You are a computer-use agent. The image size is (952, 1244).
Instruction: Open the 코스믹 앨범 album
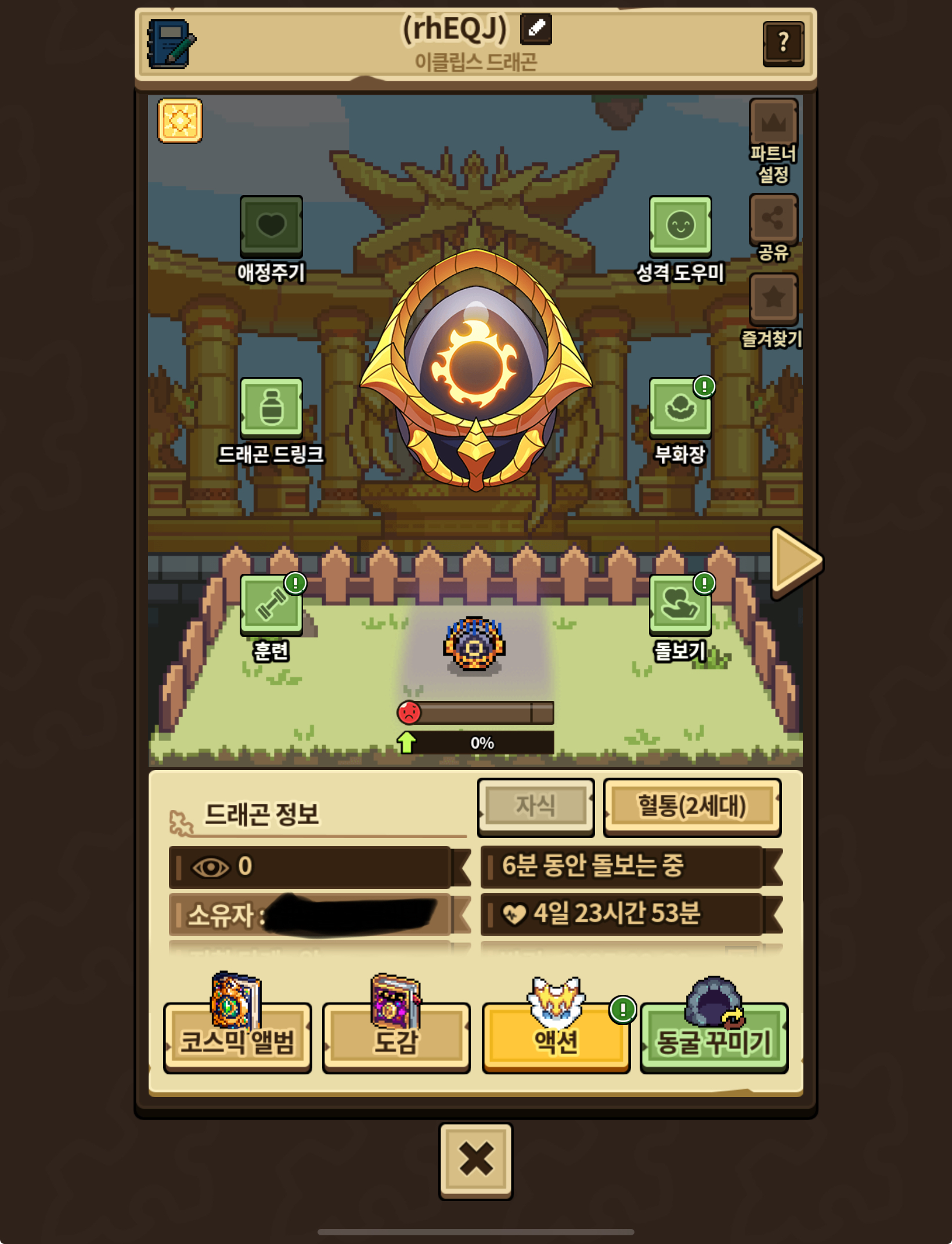237,1037
